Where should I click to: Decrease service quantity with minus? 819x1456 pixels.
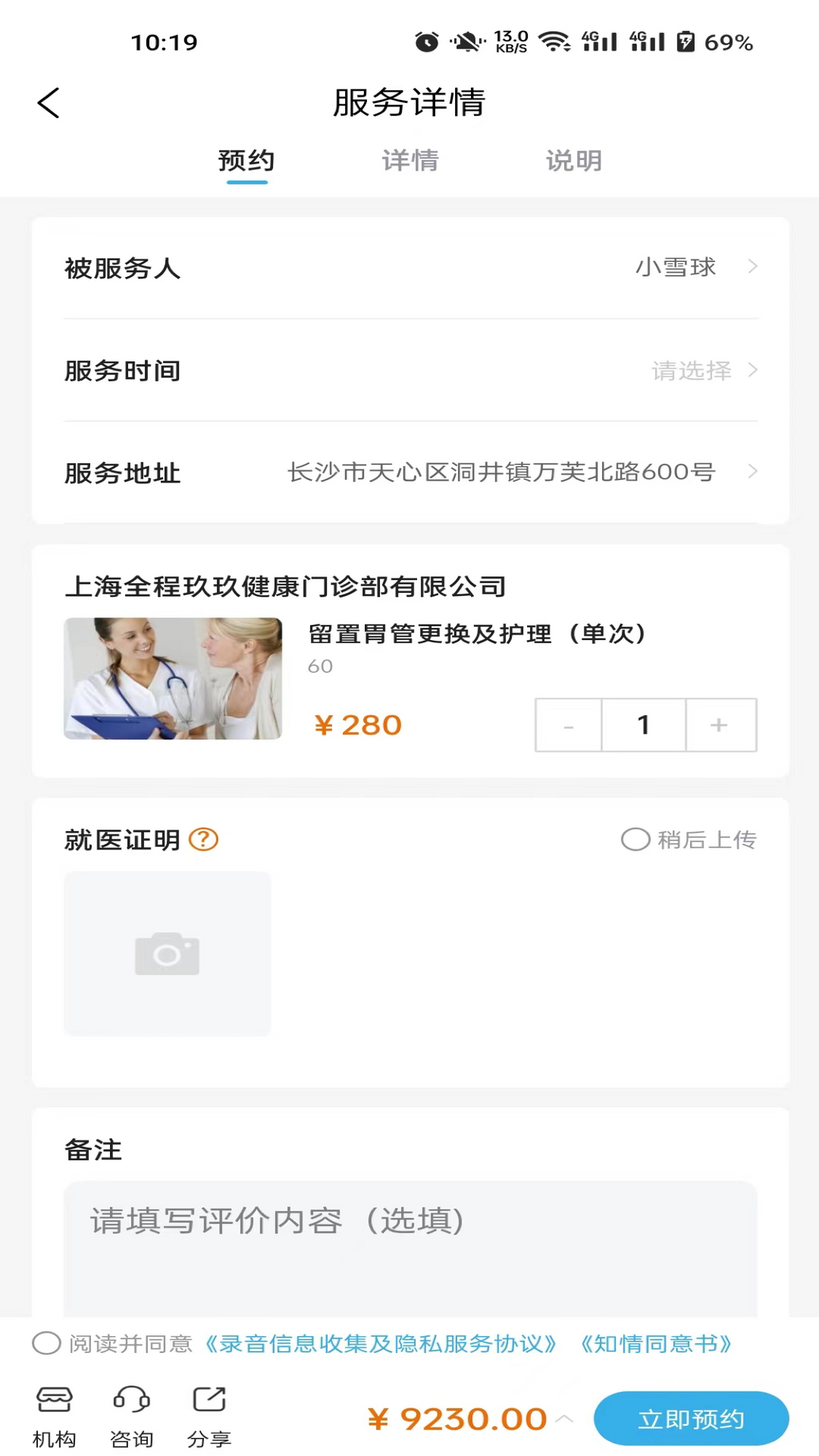tap(569, 725)
